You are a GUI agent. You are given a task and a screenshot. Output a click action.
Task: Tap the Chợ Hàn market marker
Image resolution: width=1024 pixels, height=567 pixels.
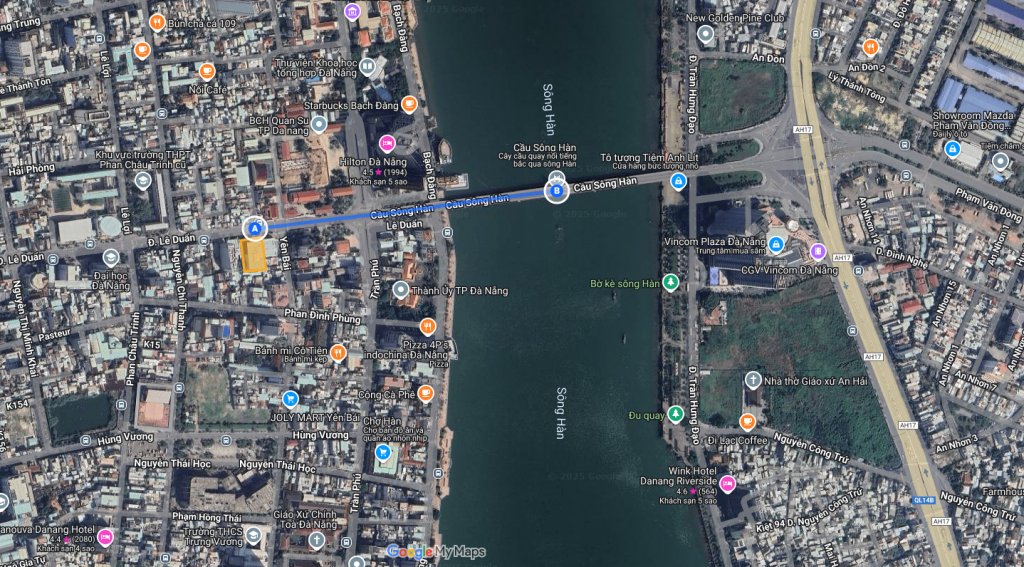(383, 452)
